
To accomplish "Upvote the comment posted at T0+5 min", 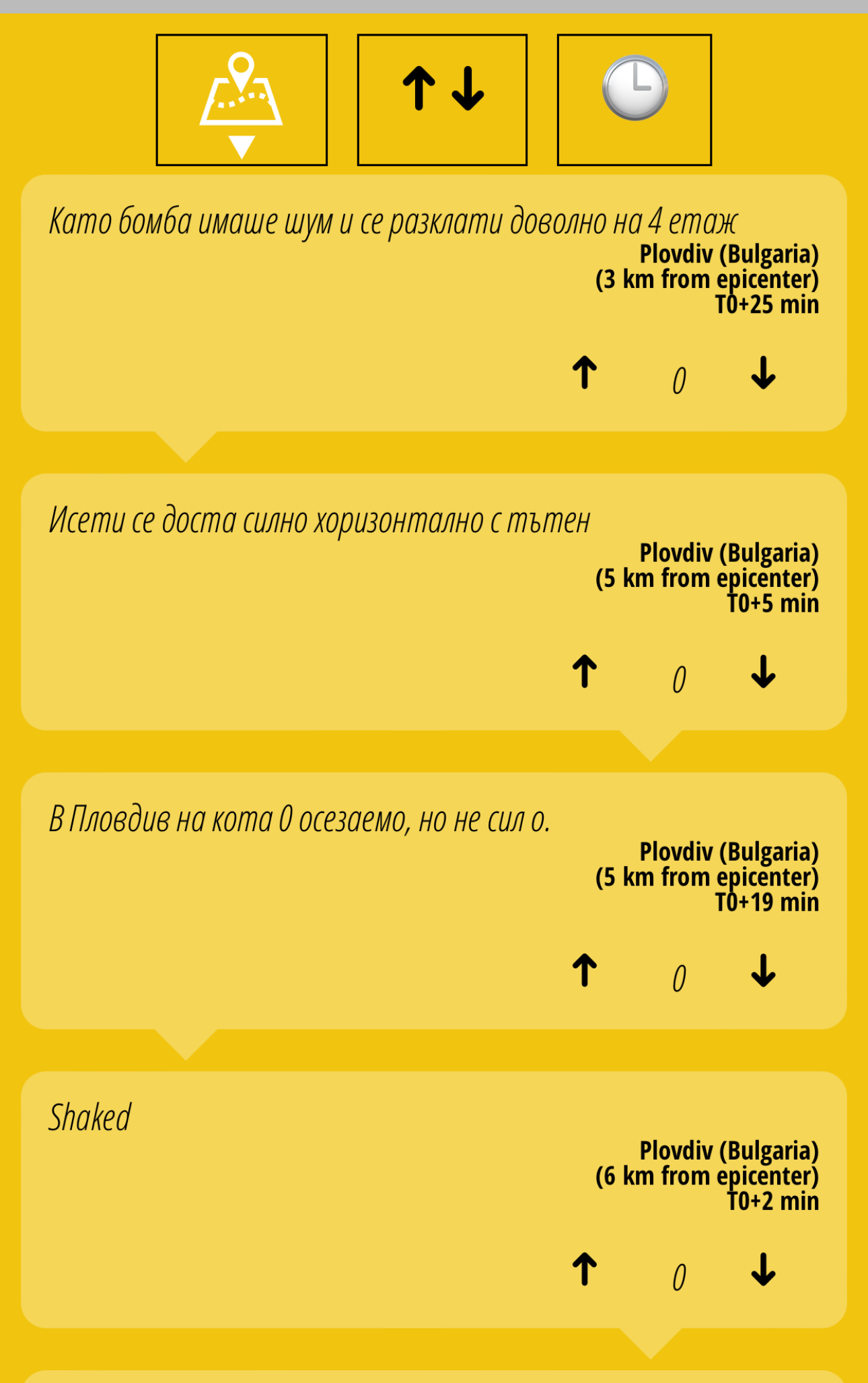I will 585,672.
